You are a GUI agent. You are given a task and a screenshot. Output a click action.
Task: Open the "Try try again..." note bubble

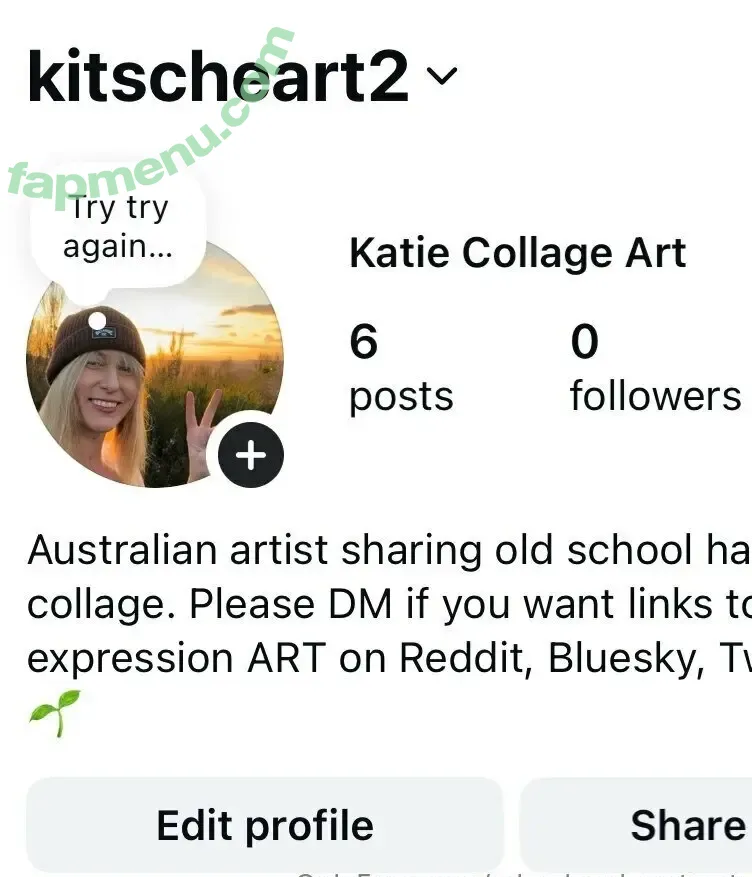coord(118,227)
